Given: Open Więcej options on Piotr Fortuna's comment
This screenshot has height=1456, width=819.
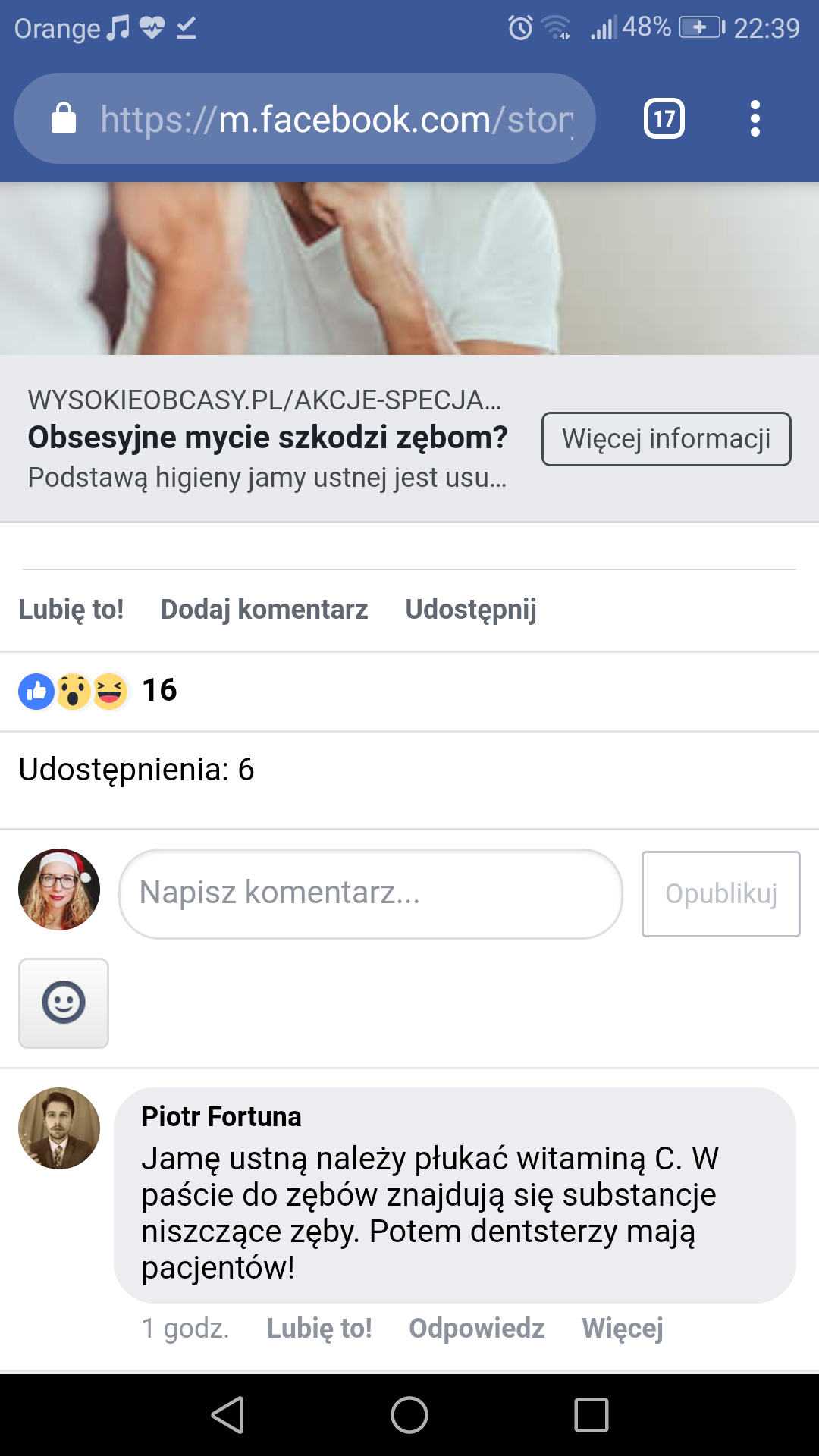Looking at the screenshot, I should [x=623, y=1329].
